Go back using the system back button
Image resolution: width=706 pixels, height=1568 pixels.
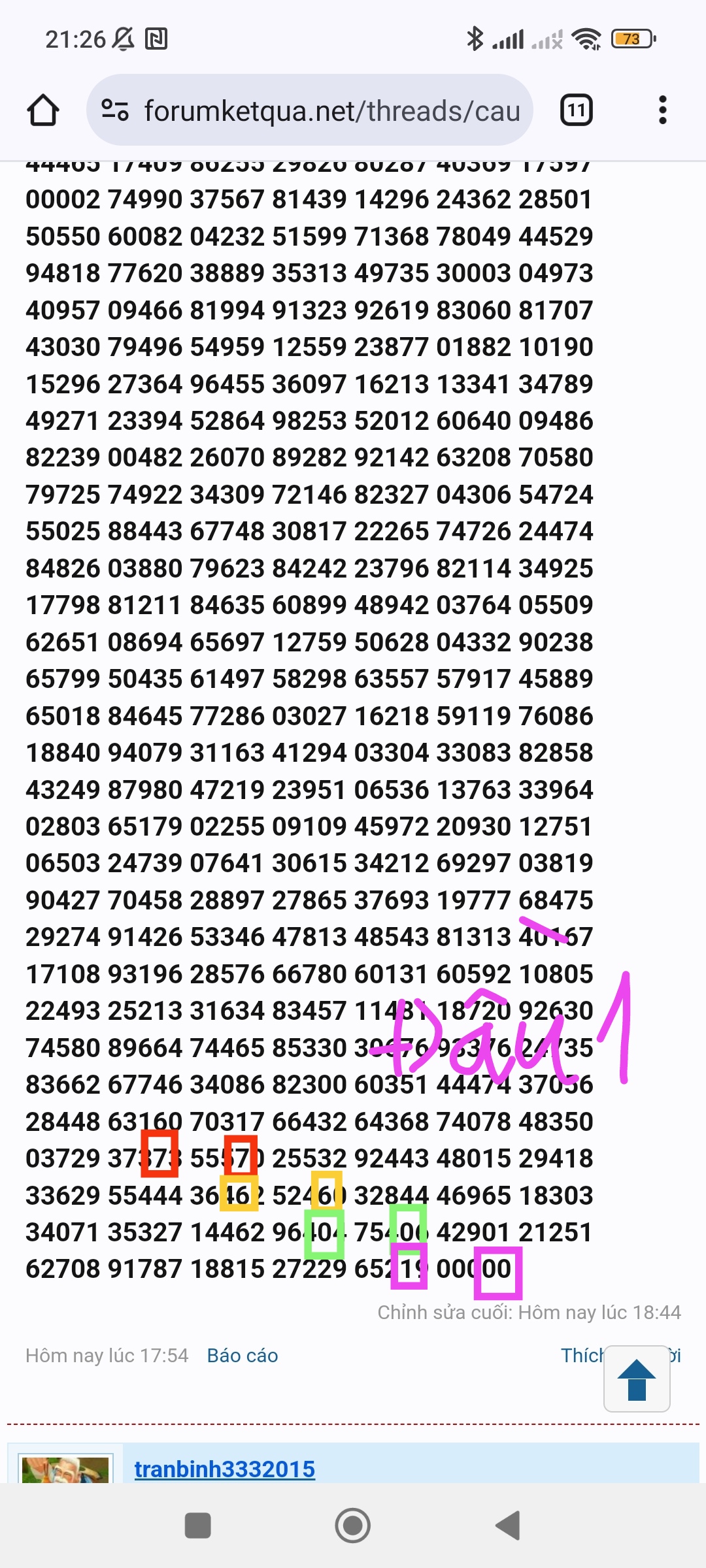tap(508, 1526)
